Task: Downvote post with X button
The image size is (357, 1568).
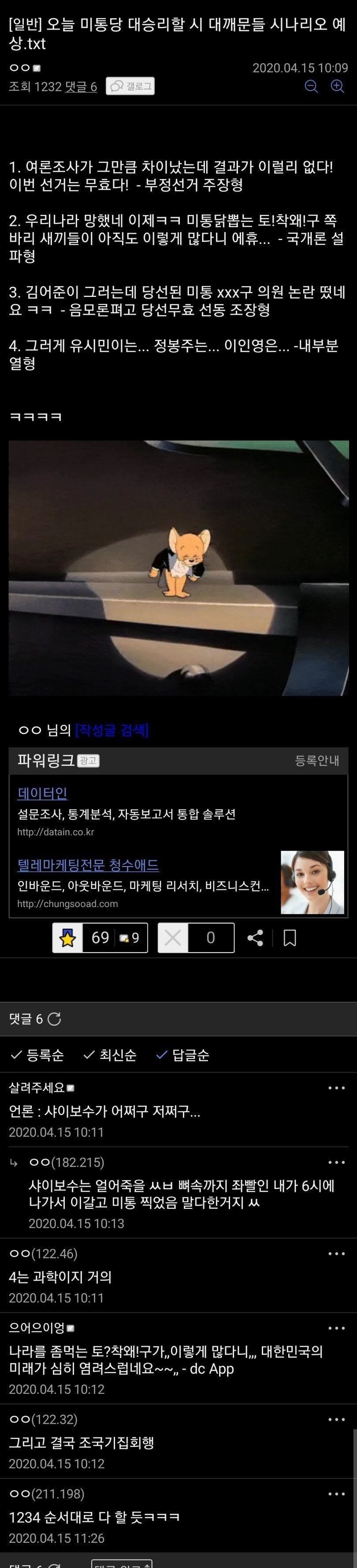Action: [x=173, y=938]
